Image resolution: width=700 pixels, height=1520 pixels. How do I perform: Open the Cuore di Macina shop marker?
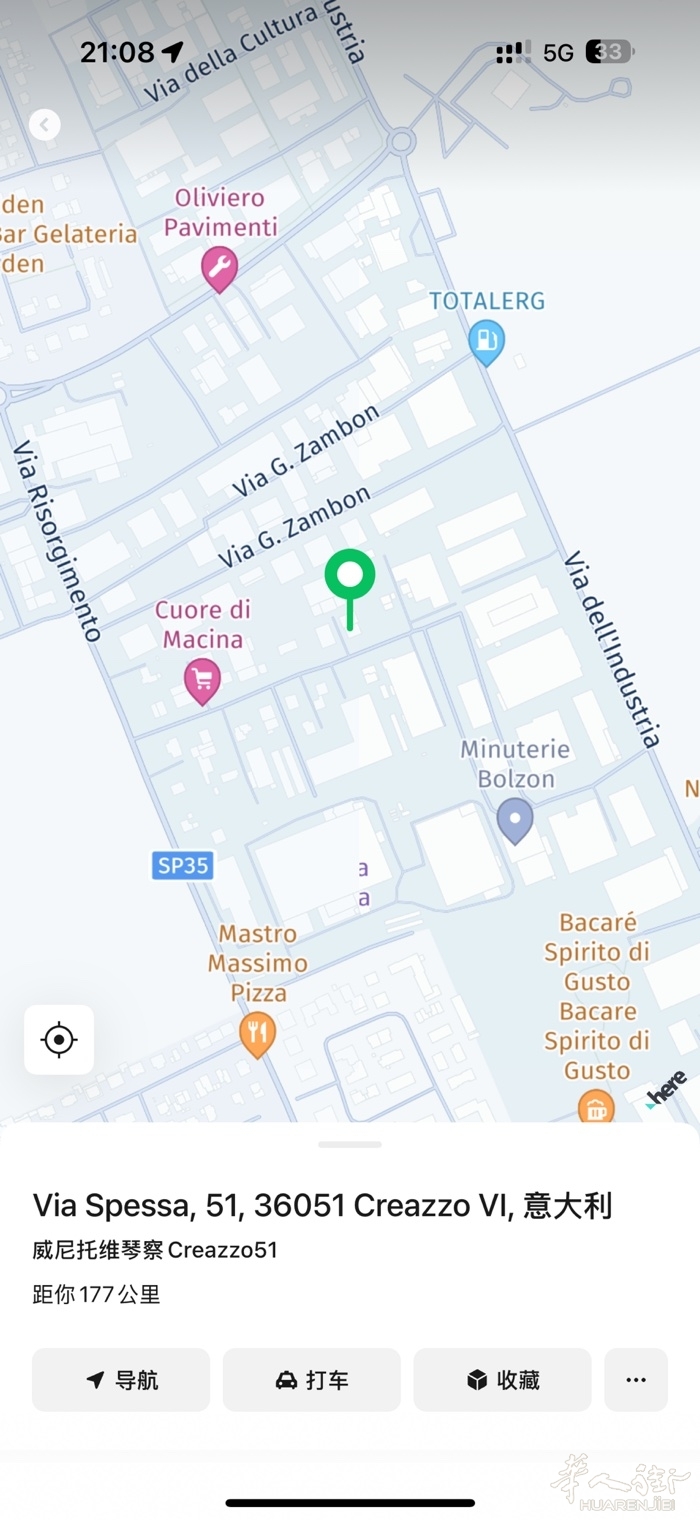203,680
